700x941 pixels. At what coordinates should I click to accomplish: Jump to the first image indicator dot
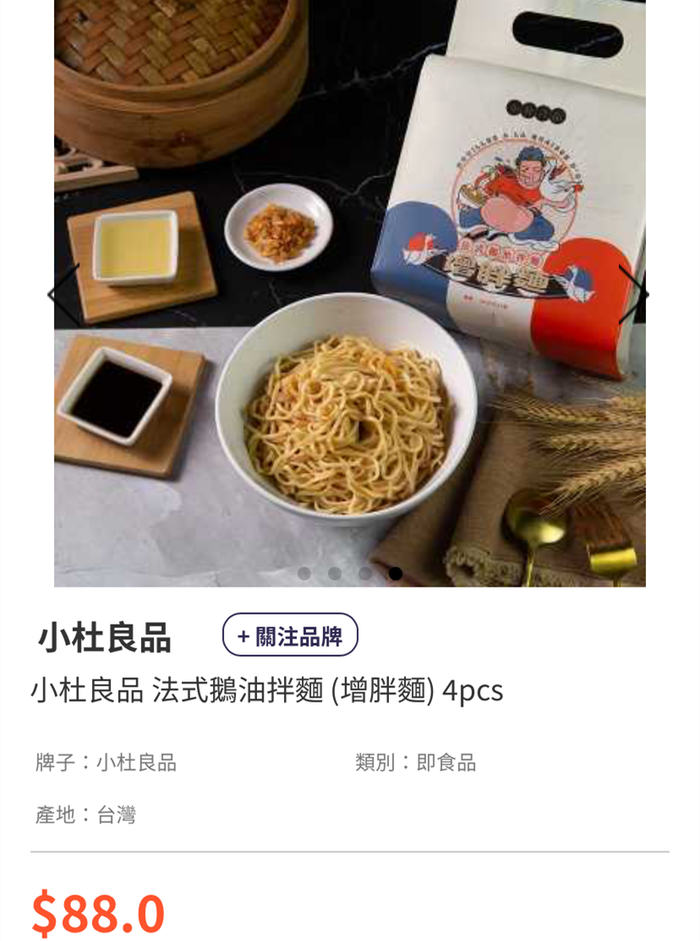coord(304,573)
